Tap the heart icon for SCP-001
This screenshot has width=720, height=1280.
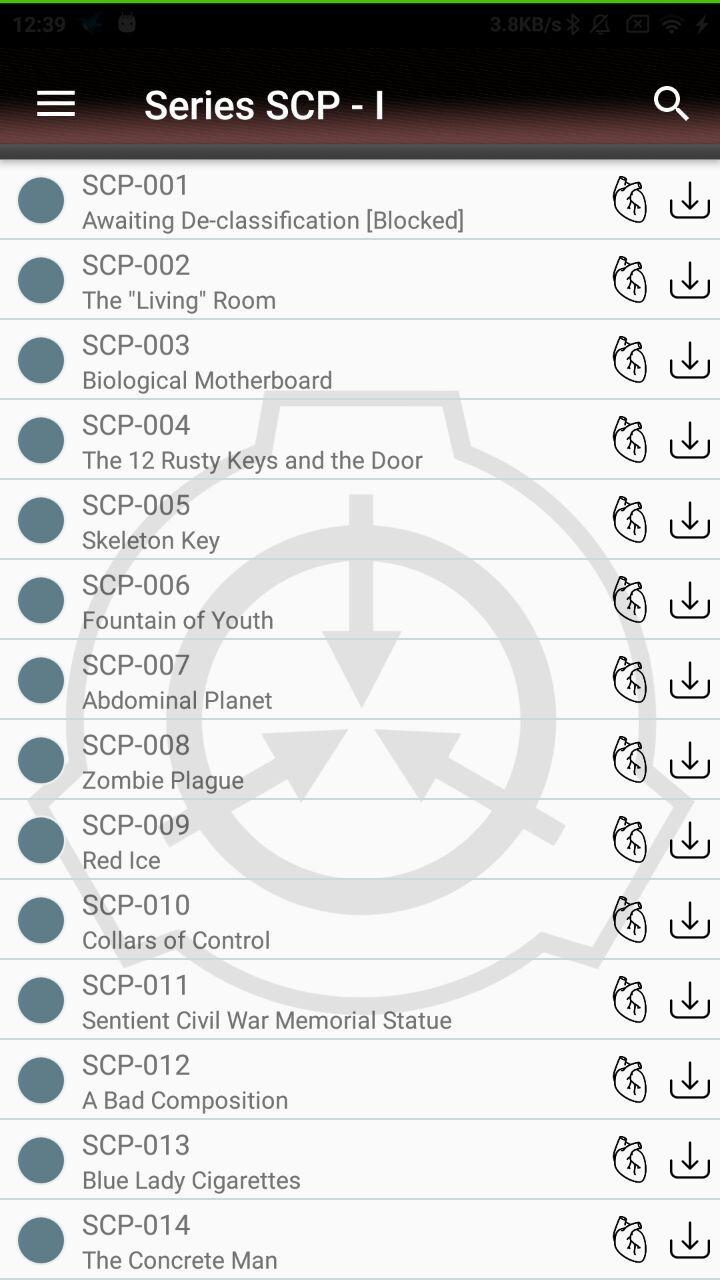(630, 200)
